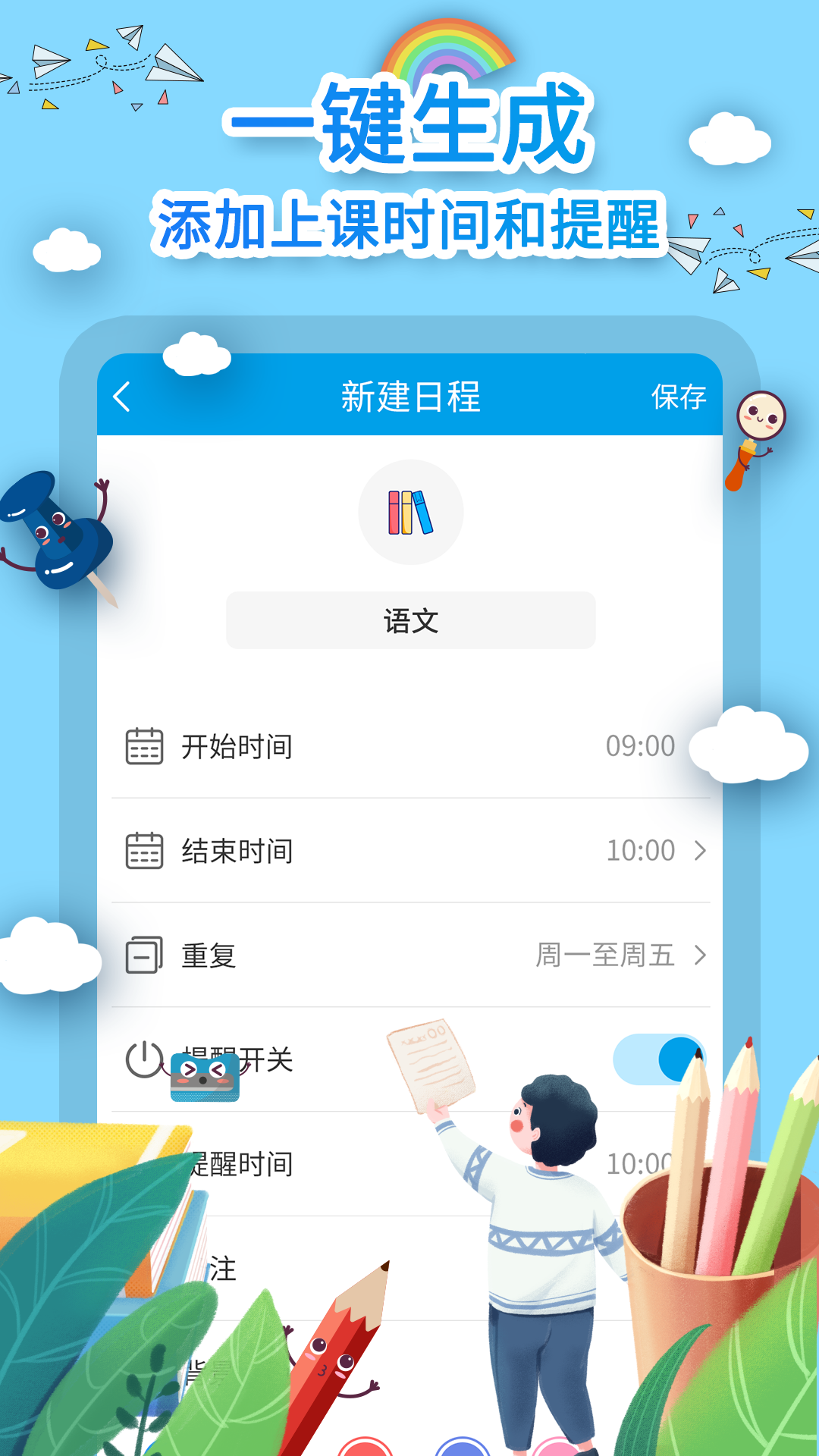Open the 重复 repeat options set to 周一至周五
This screenshot has height=1456, width=819.
click(x=409, y=956)
